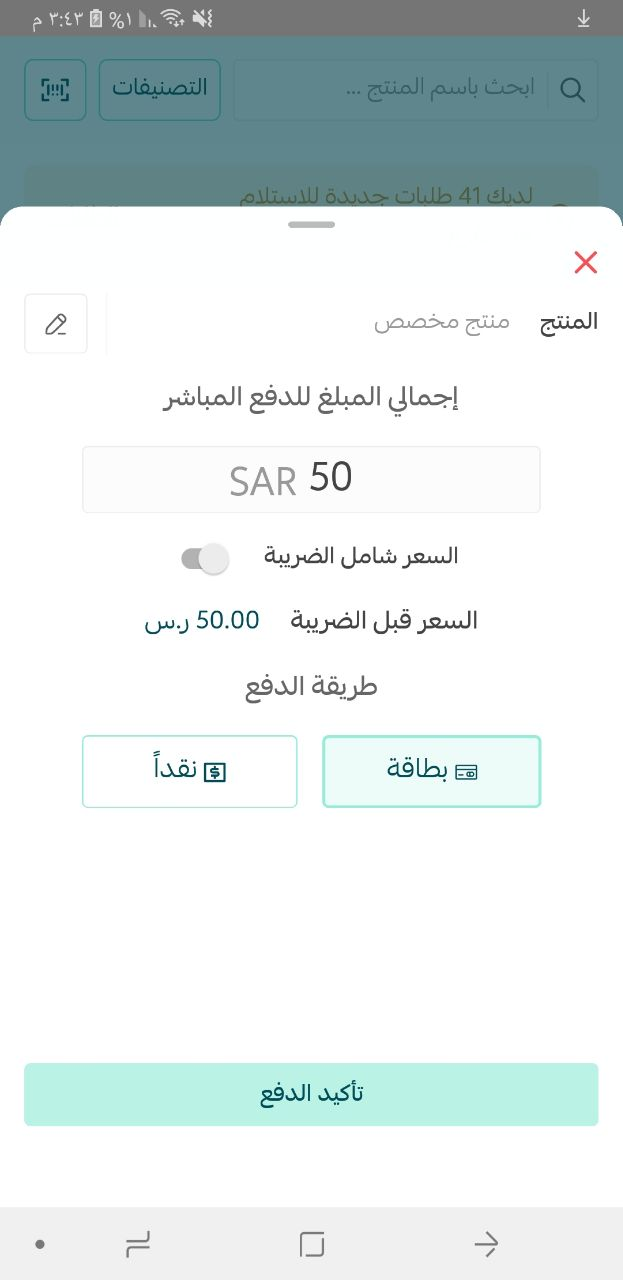This screenshot has height=1280, width=623.
Task: Close the payment sheet with the red X
Action: click(586, 263)
